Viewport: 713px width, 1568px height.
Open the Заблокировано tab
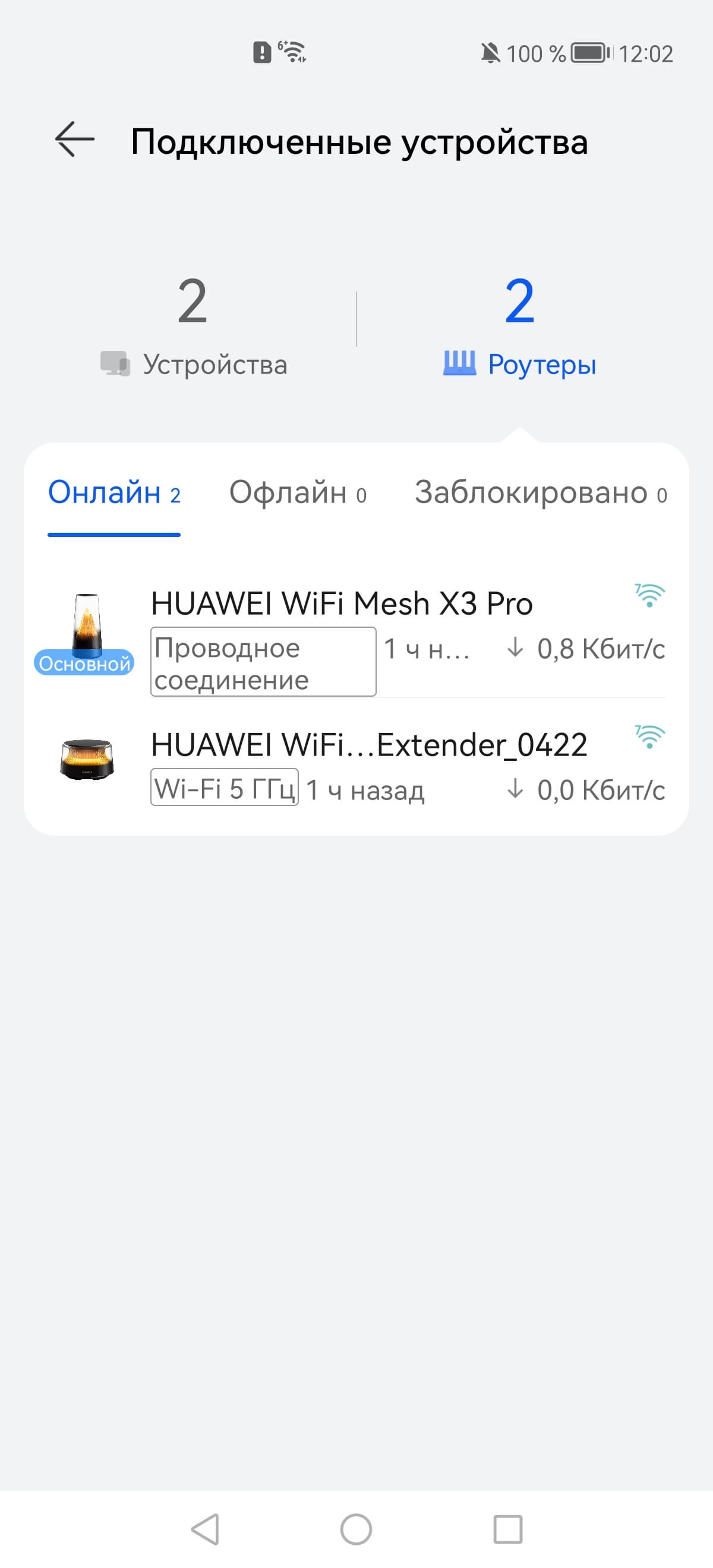(x=541, y=492)
